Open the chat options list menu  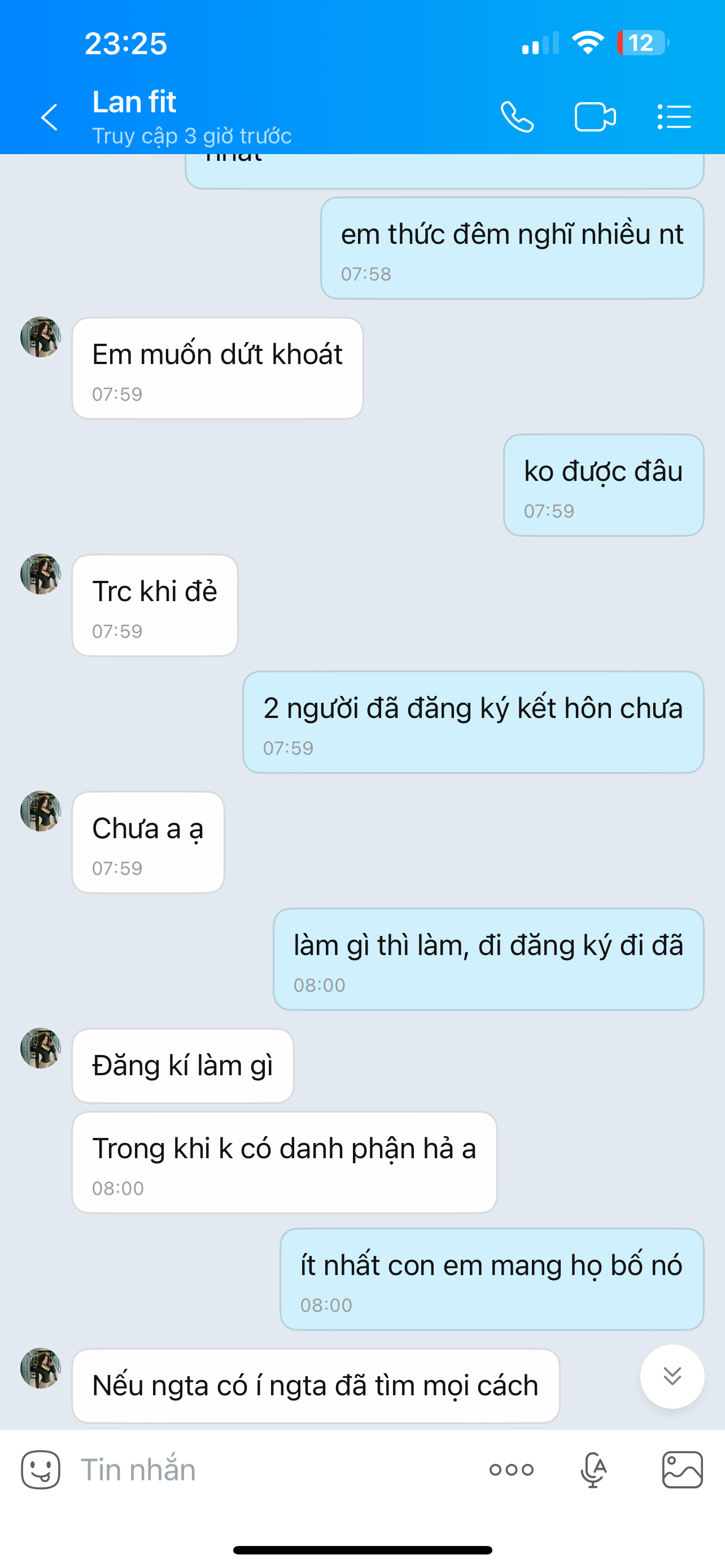[674, 117]
